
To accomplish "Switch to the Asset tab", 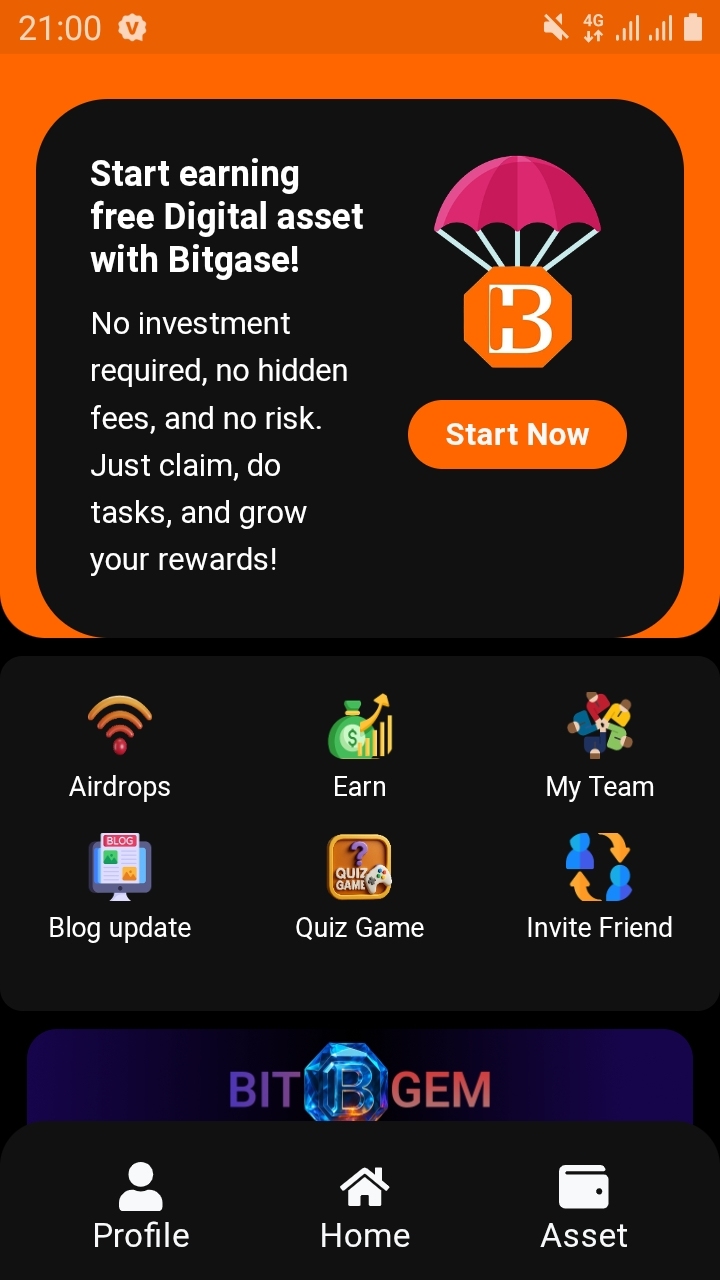I will (x=584, y=1206).
